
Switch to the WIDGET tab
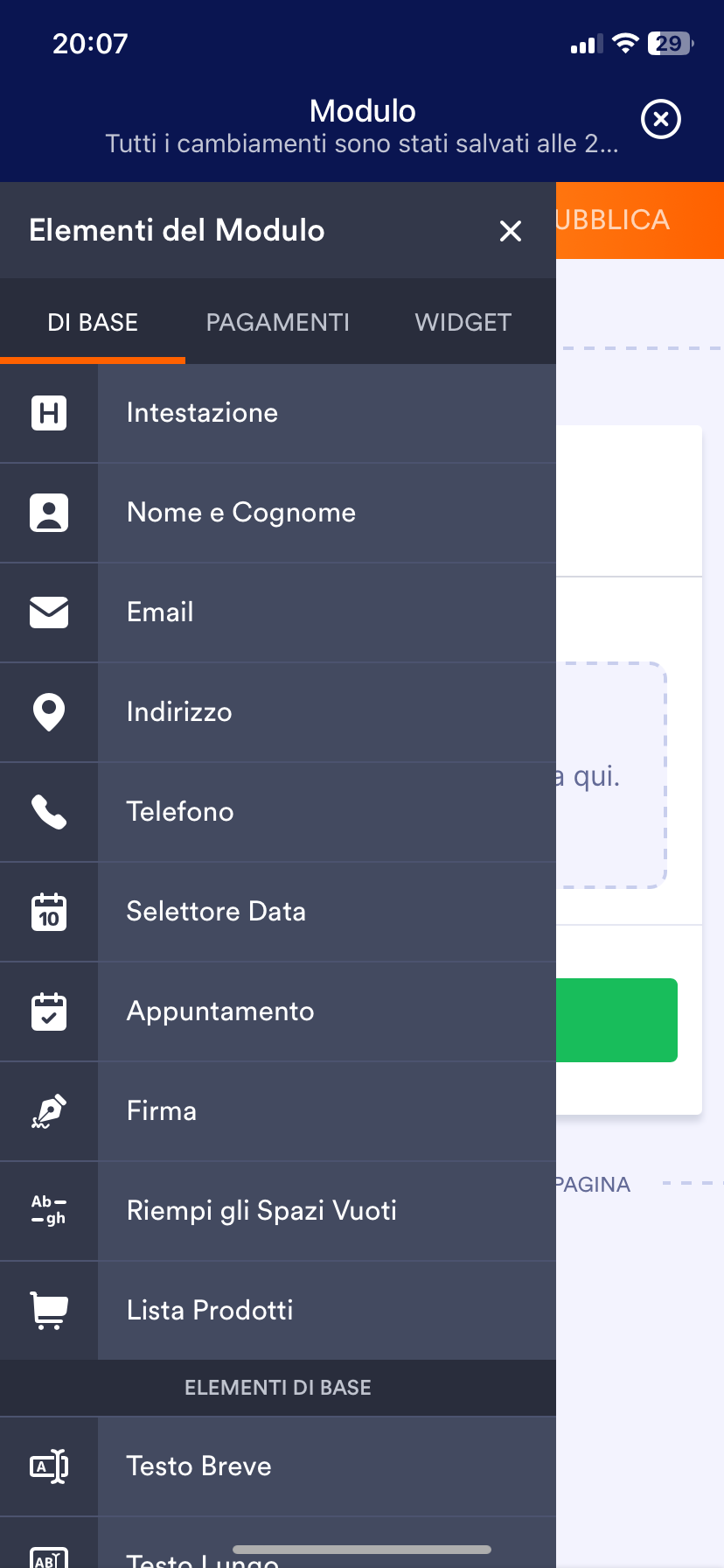point(463,322)
